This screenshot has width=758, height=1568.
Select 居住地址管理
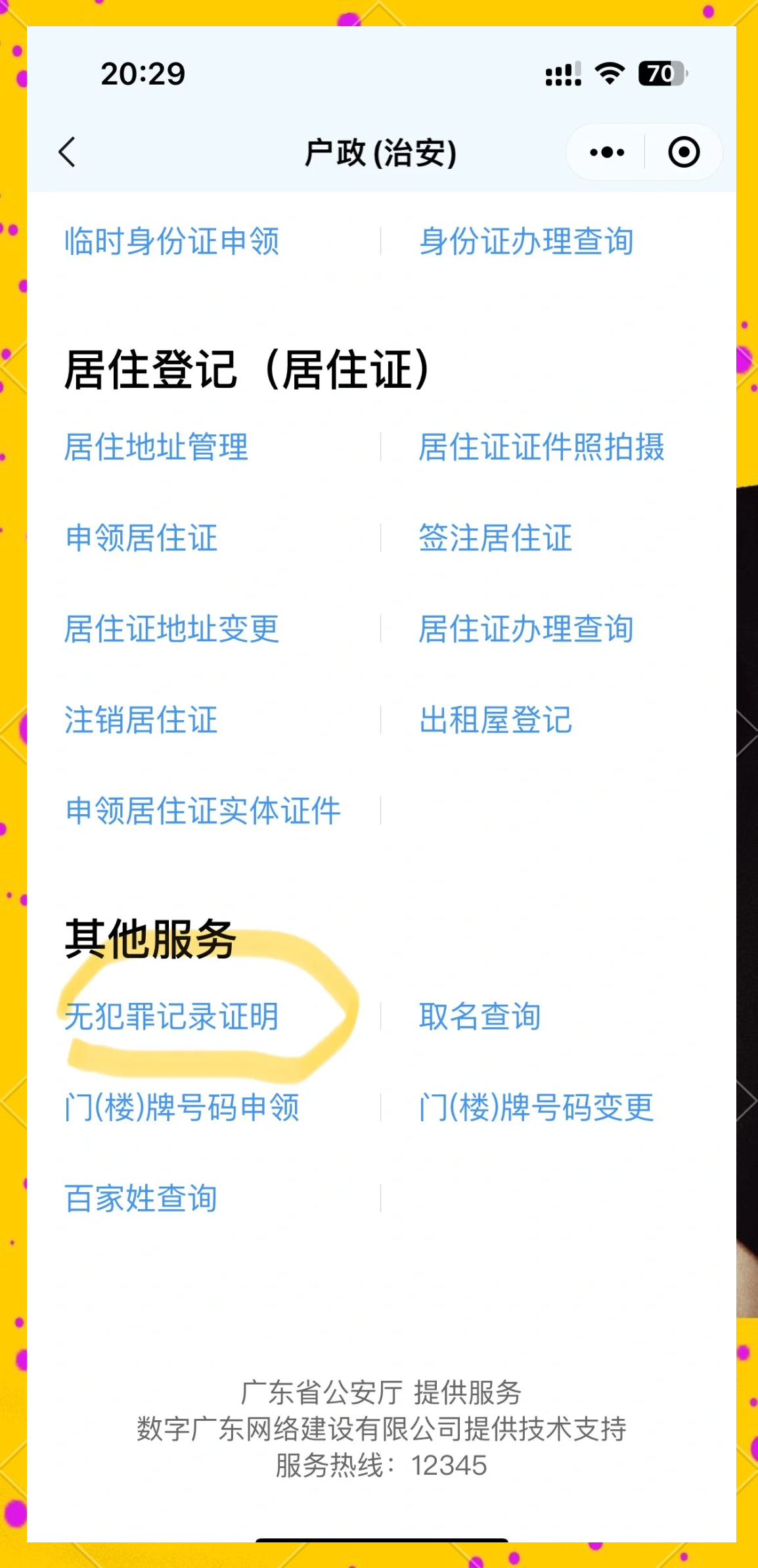point(156,447)
